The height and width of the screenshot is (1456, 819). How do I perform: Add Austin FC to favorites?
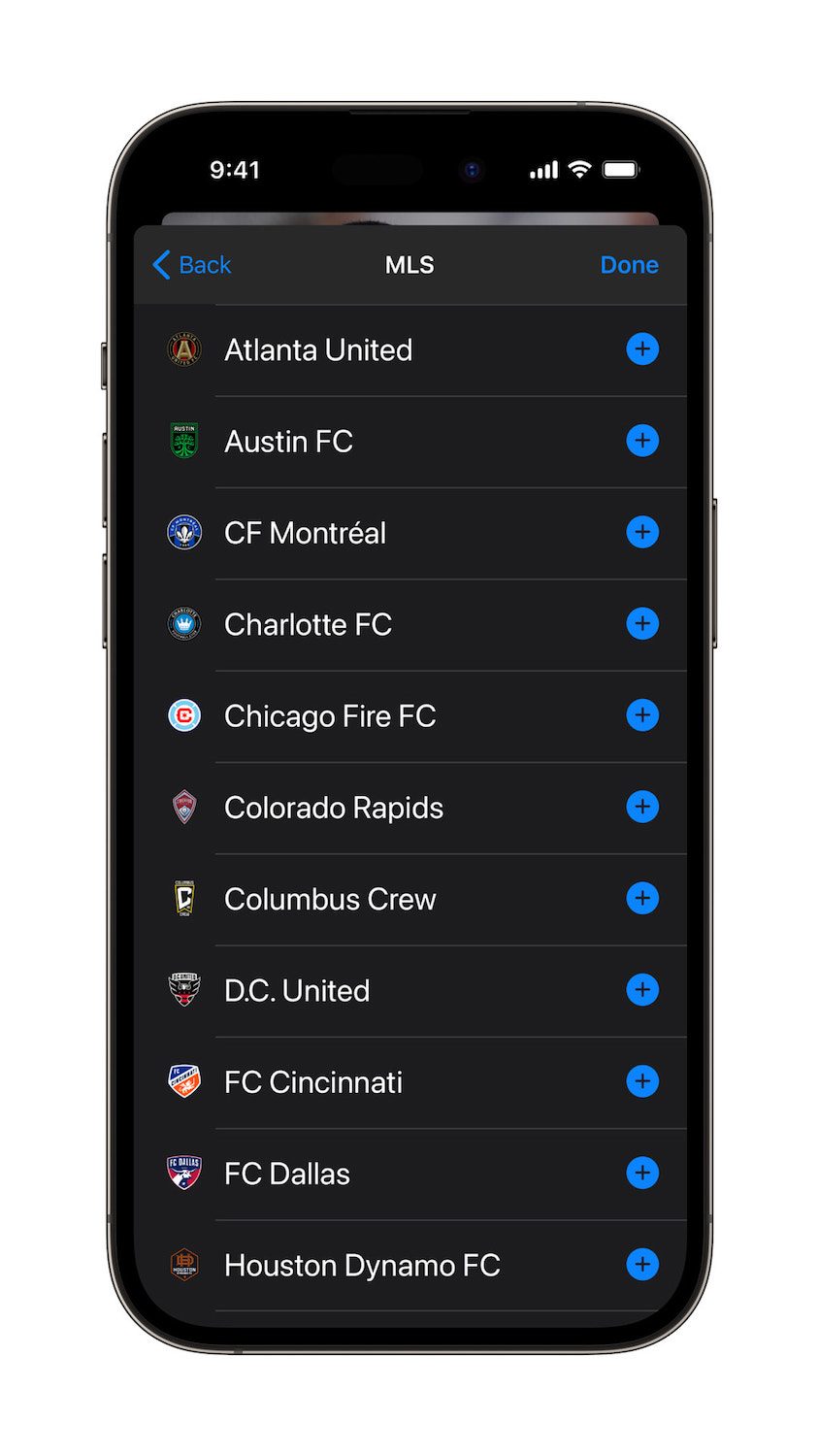coord(641,441)
